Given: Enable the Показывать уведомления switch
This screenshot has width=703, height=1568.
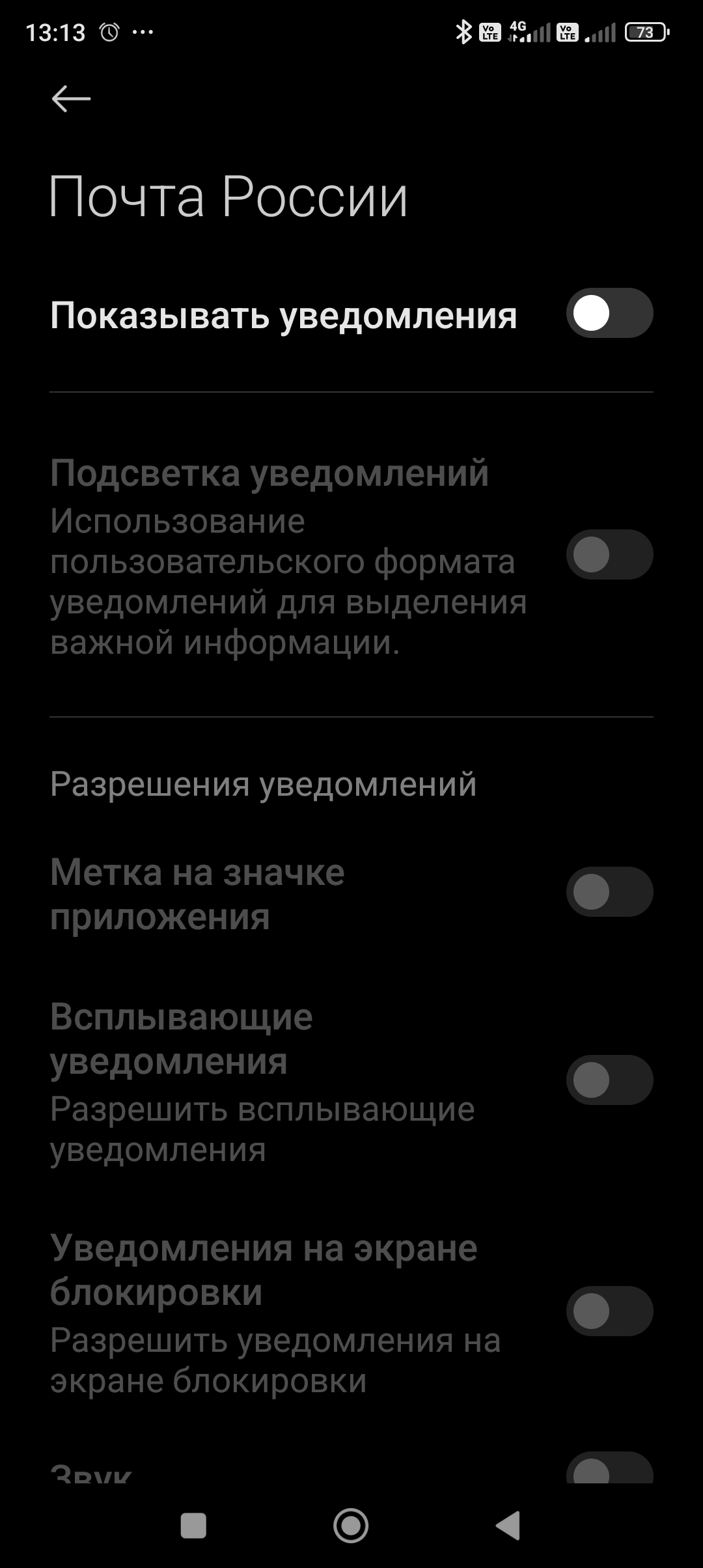Looking at the screenshot, I should pos(609,313).
